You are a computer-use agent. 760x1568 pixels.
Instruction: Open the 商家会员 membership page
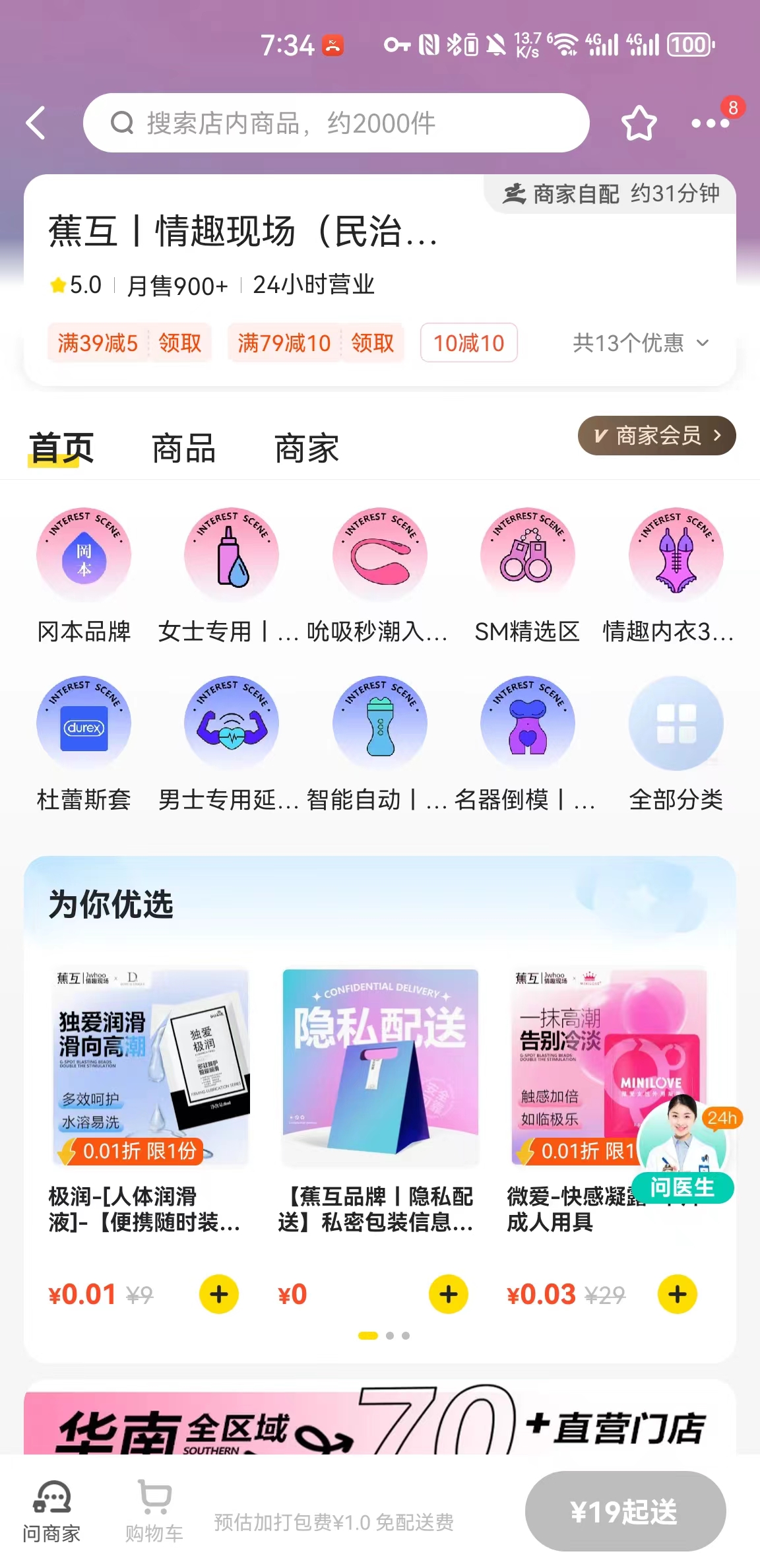(656, 436)
